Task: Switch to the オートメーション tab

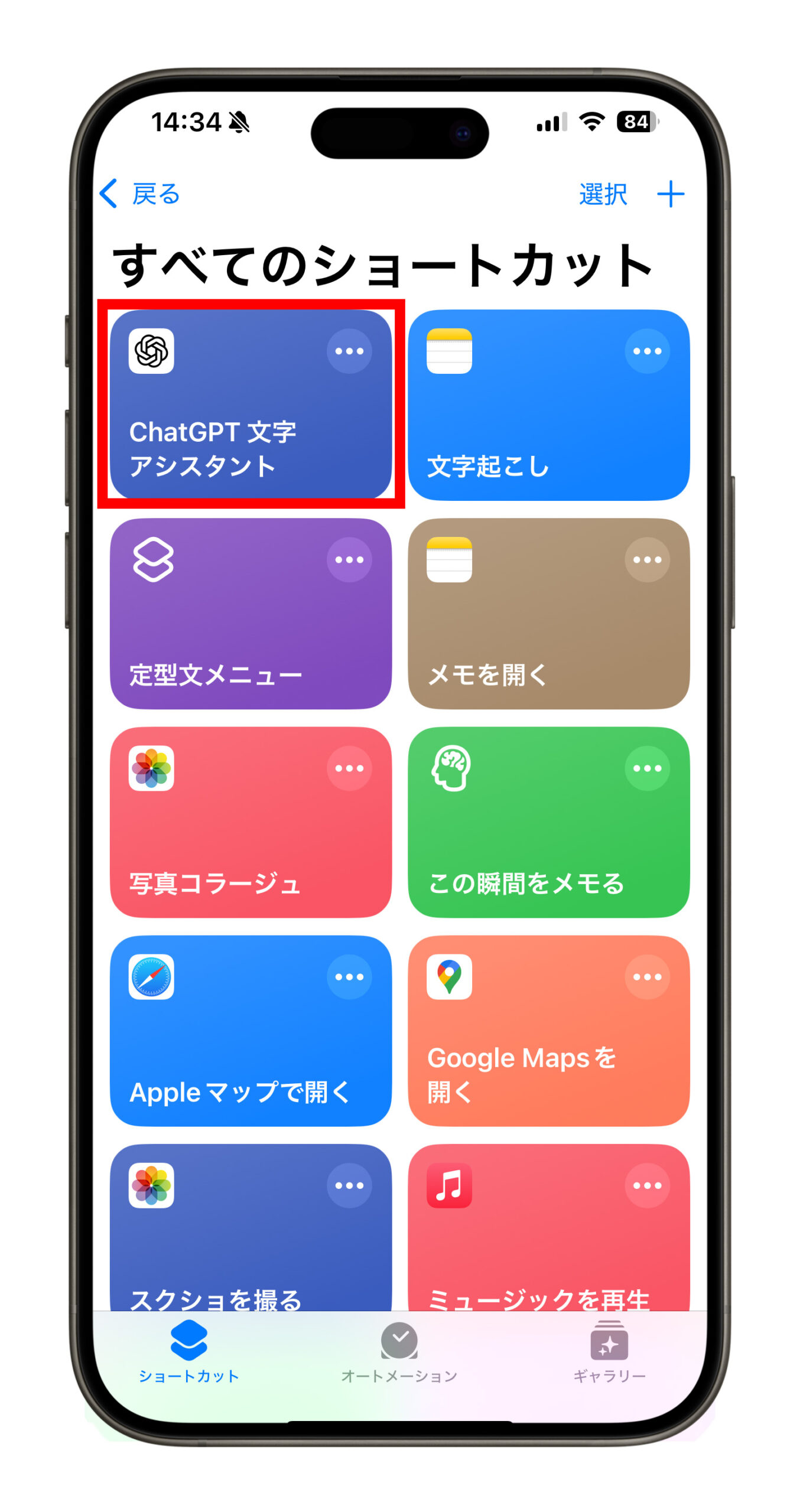Action: tap(399, 1353)
